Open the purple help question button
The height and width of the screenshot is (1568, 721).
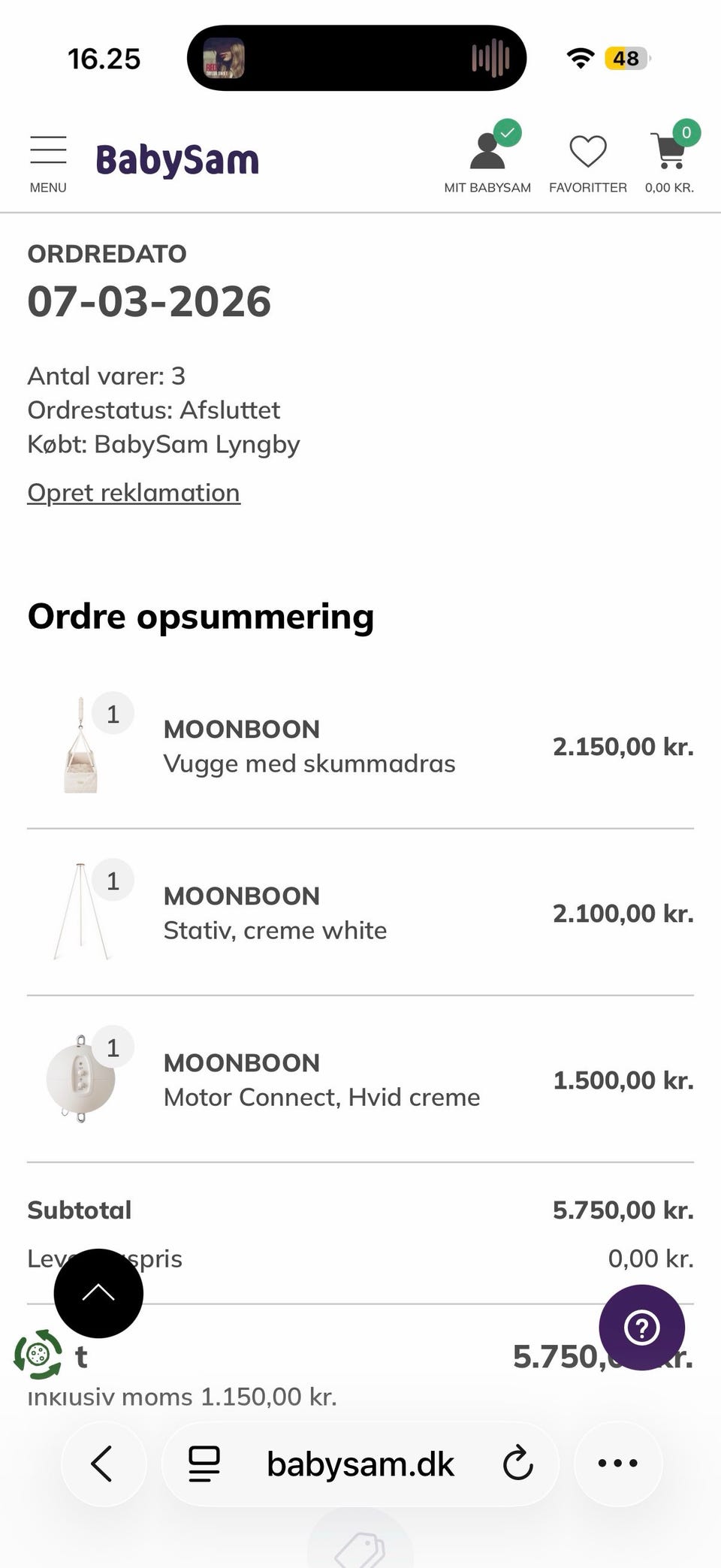pos(641,1328)
